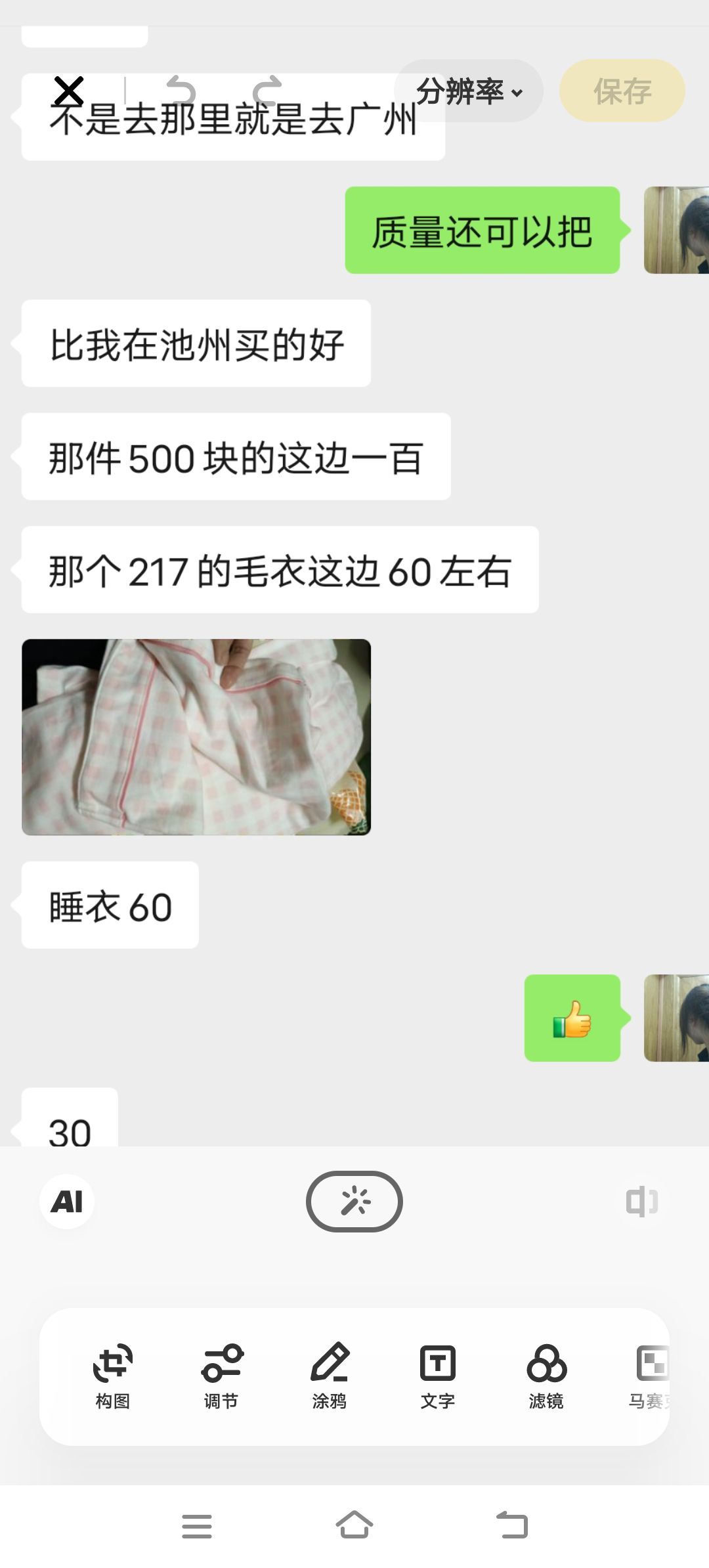Tap the compare original icon

coord(641,1202)
